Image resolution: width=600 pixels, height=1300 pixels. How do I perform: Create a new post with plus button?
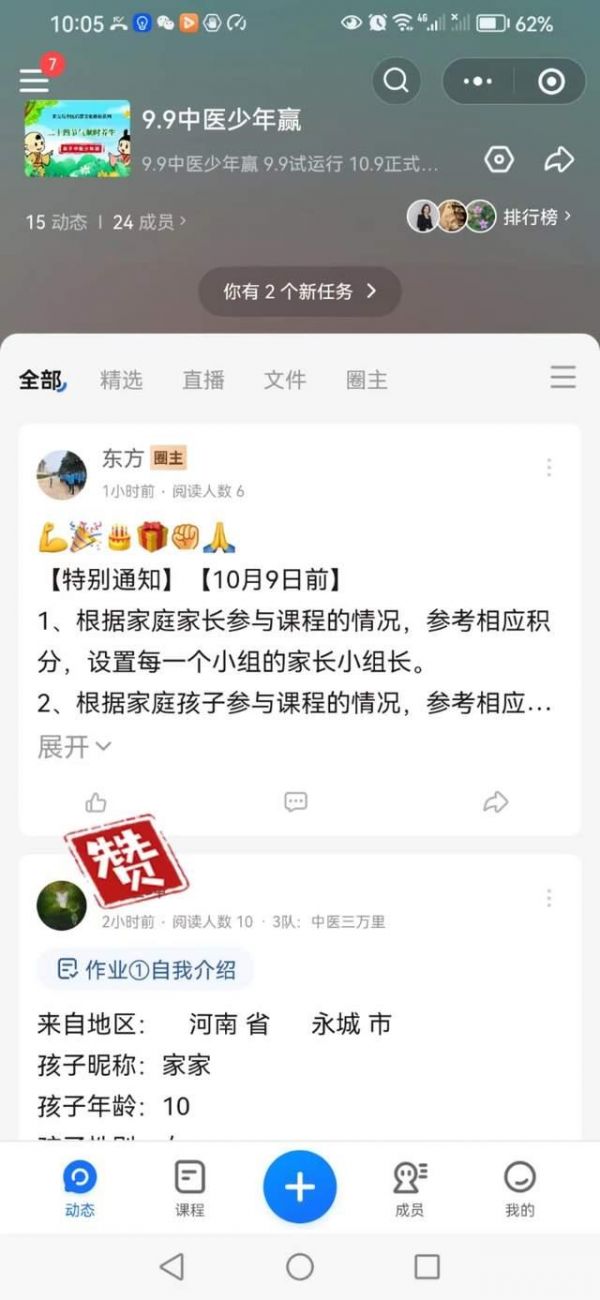(299, 1187)
